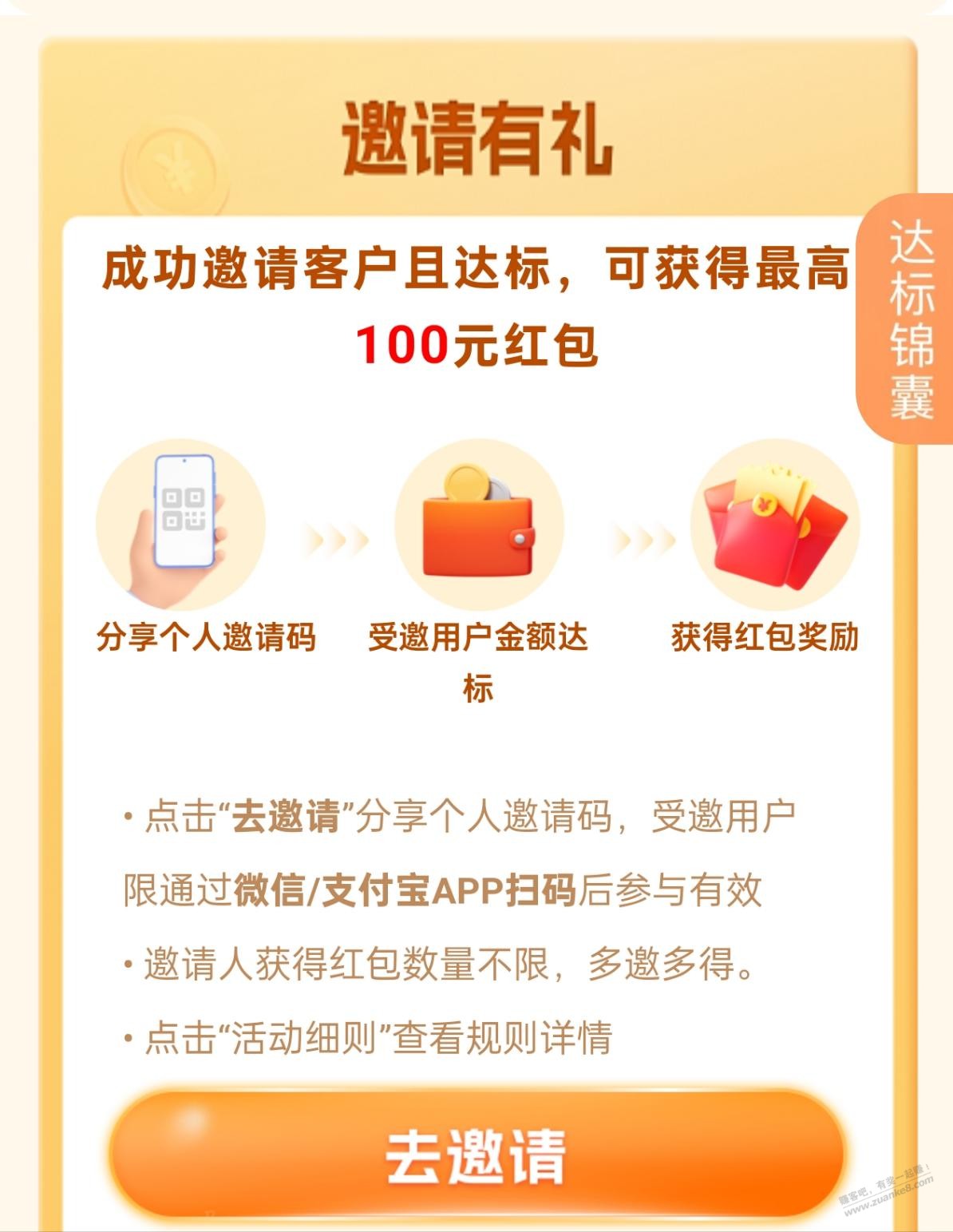Viewport: 953px width, 1232px height.
Task: Tap the 去邀请 button
Action: coord(476,1155)
